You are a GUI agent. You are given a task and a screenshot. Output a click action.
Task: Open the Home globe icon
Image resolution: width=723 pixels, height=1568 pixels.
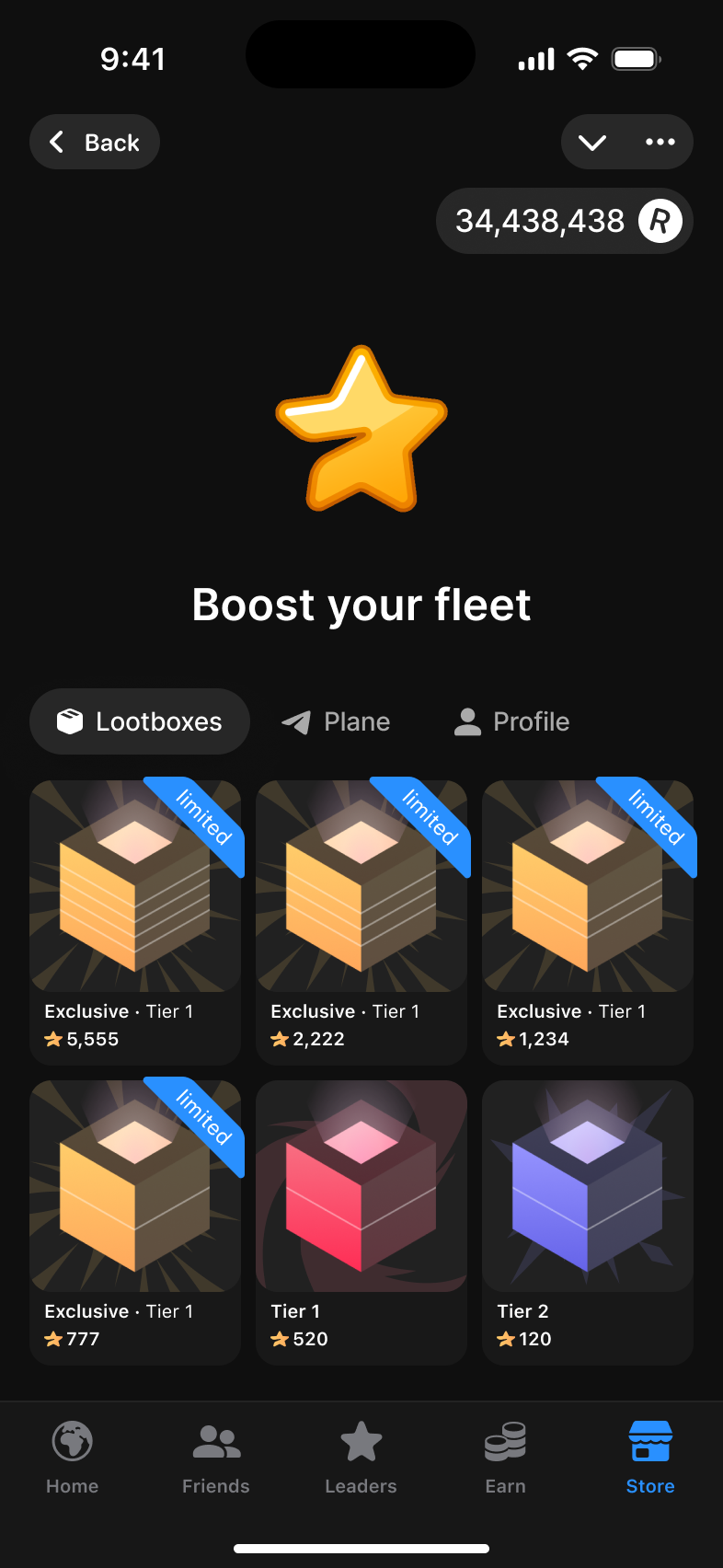(72, 1440)
